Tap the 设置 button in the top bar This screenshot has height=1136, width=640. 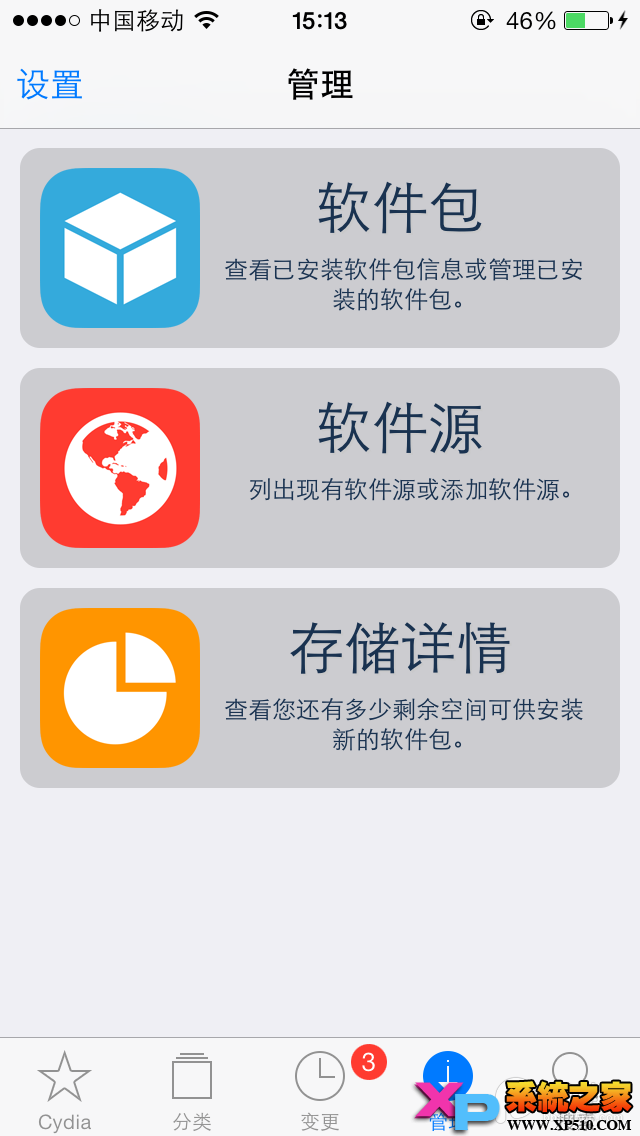pyautogui.click(x=50, y=85)
